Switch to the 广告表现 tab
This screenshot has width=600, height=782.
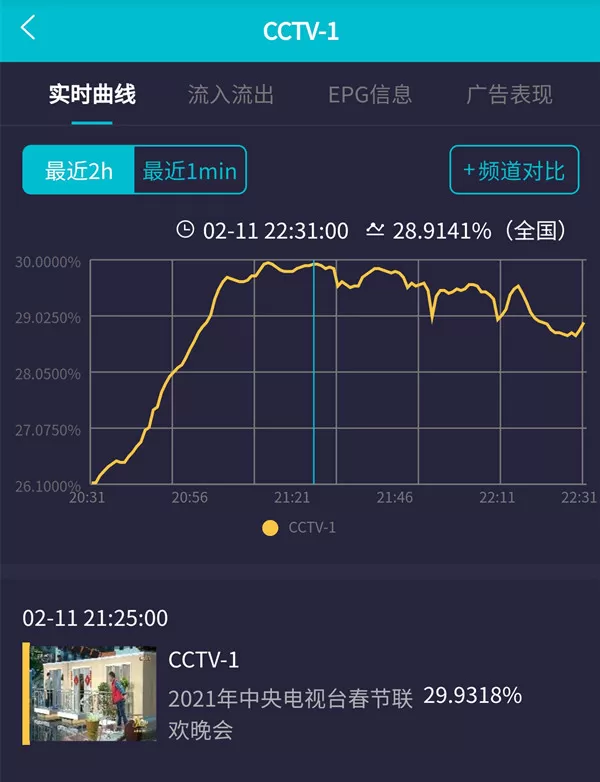coord(509,94)
